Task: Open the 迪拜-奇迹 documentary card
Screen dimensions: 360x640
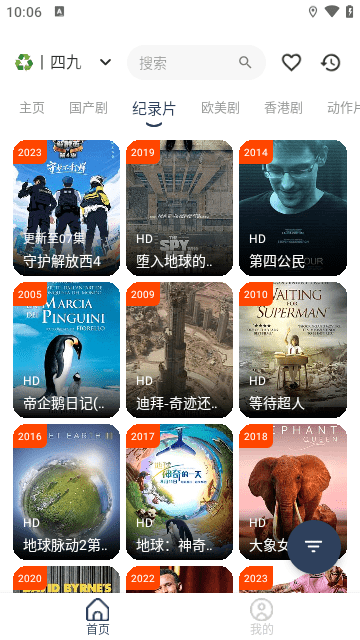Action: pos(180,350)
